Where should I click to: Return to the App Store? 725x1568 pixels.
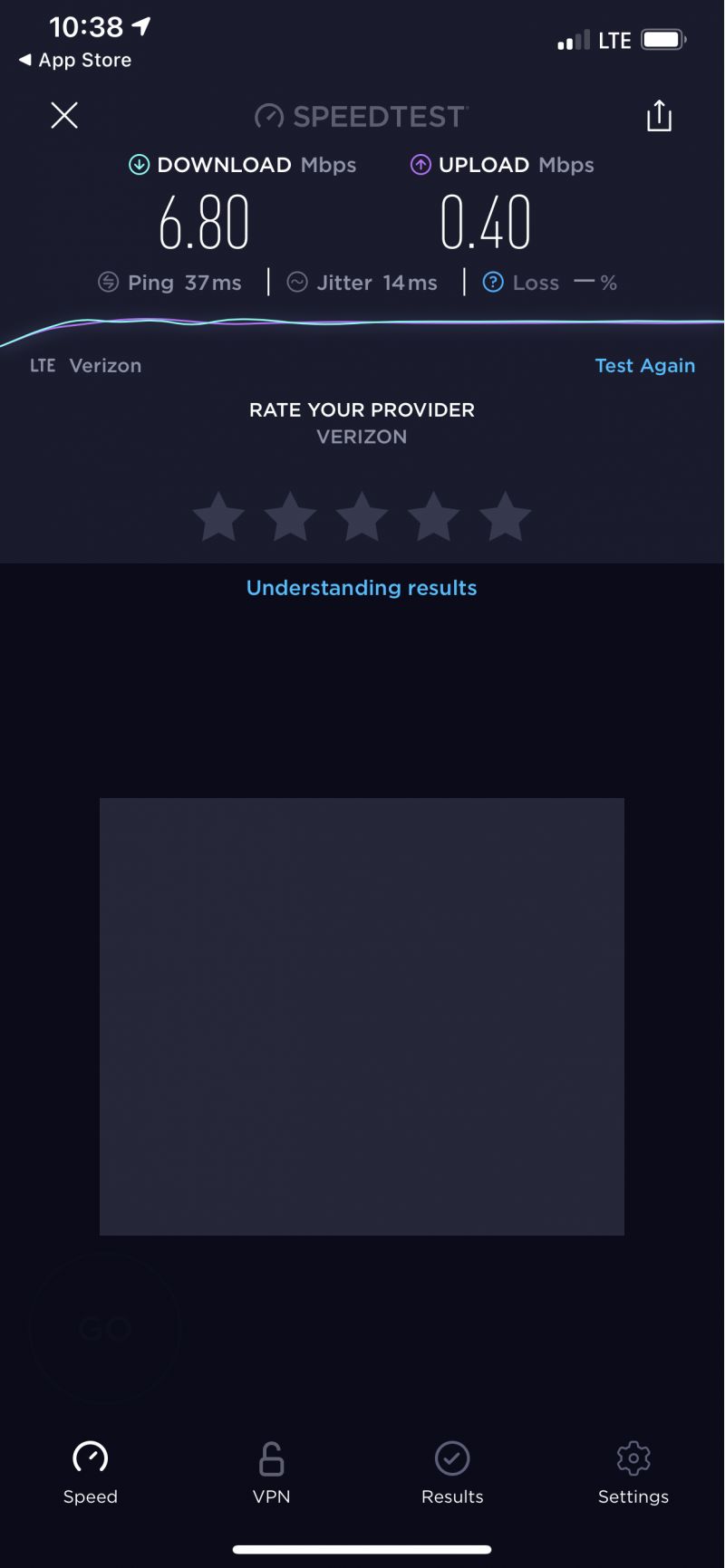75,61
